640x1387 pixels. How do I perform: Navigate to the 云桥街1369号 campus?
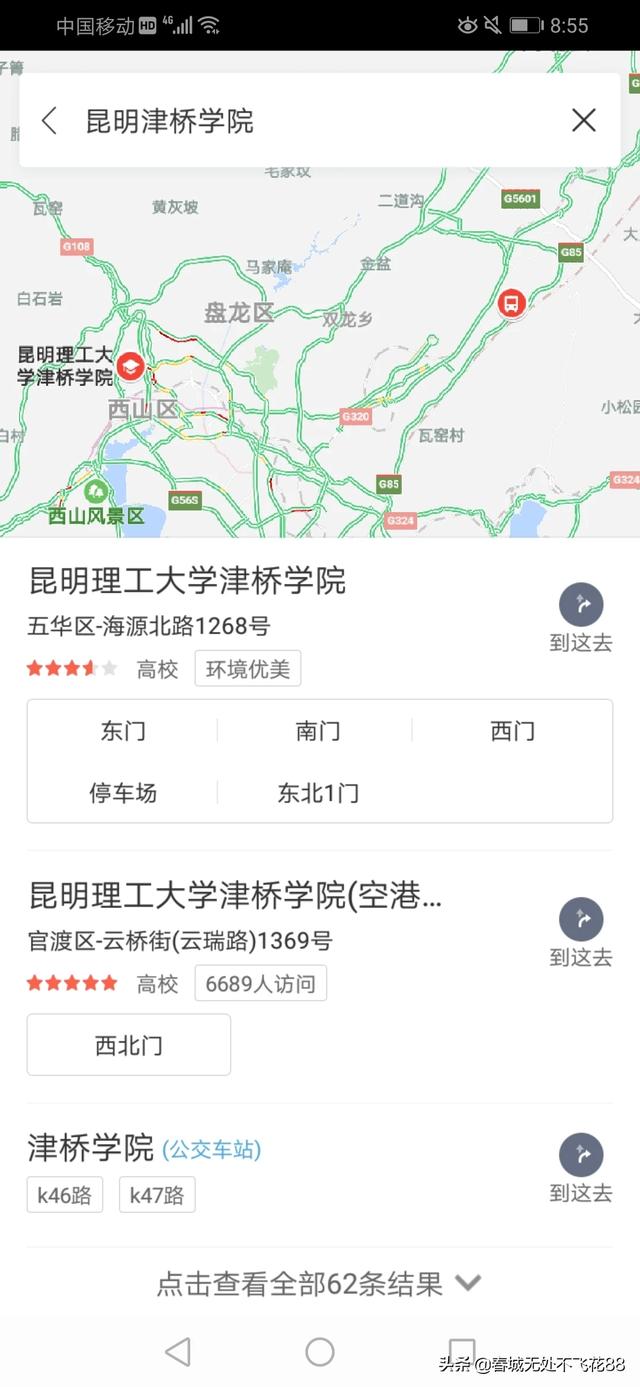581,933
